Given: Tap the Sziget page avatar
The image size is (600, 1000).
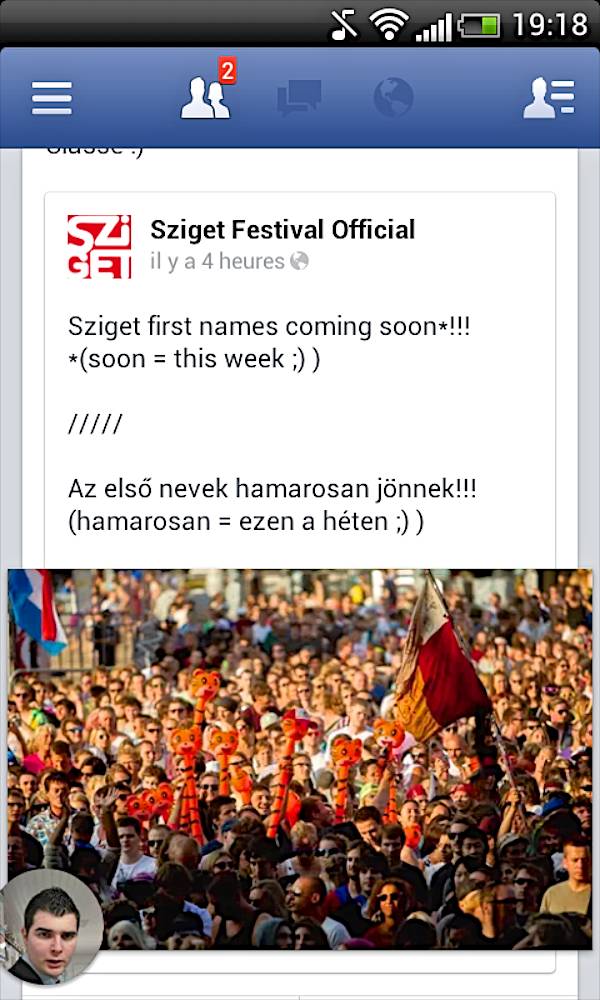Looking at the screenshot, I should 99,246.
